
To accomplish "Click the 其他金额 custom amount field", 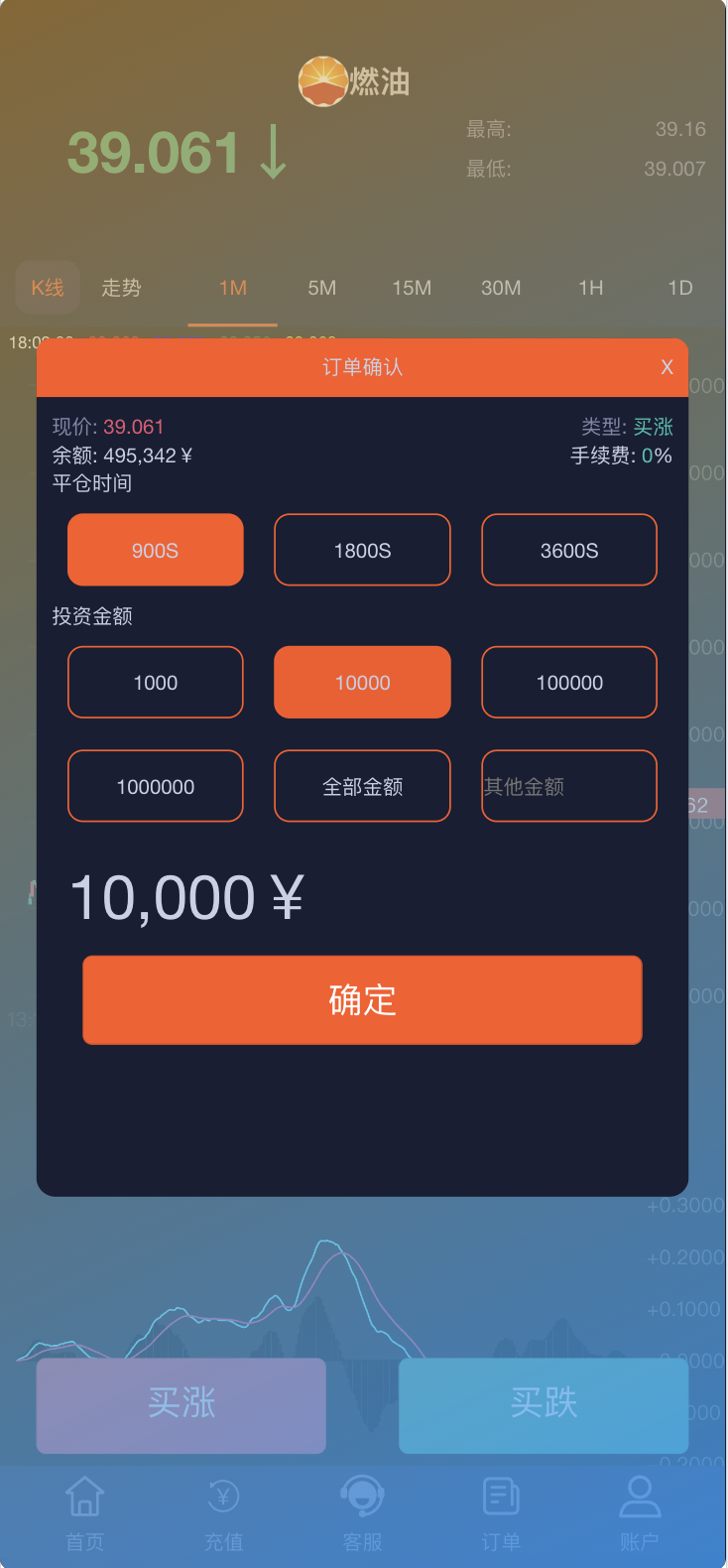I will [568, 786].
